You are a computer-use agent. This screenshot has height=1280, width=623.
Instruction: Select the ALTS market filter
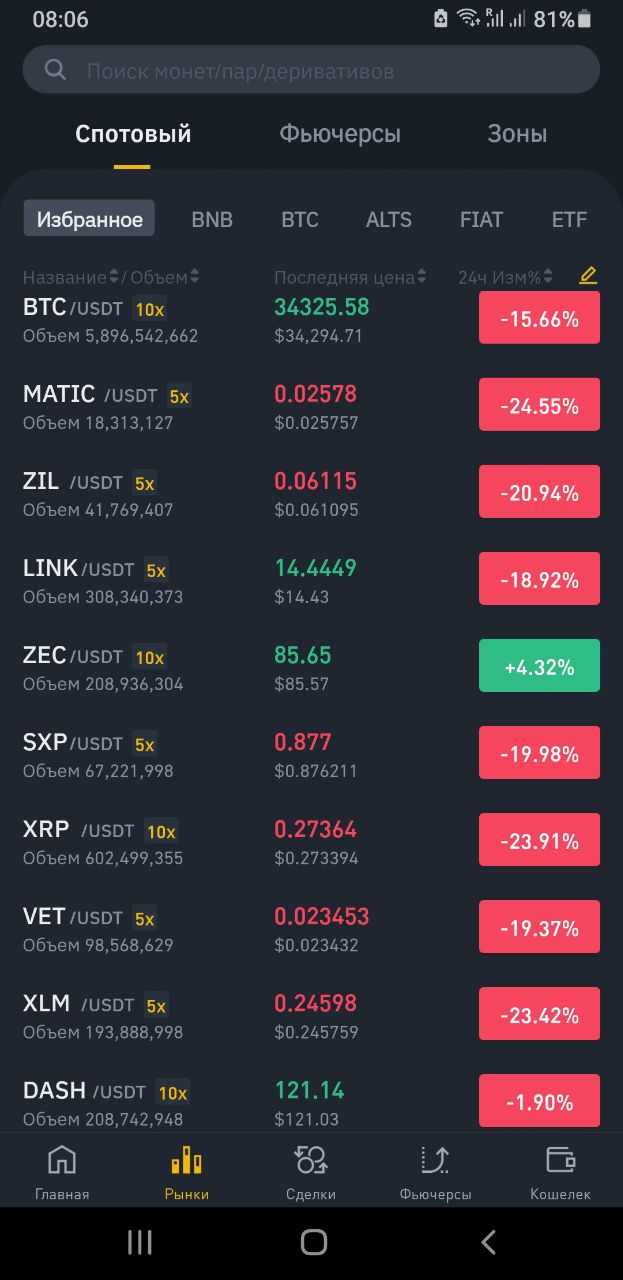pos(389,219)
